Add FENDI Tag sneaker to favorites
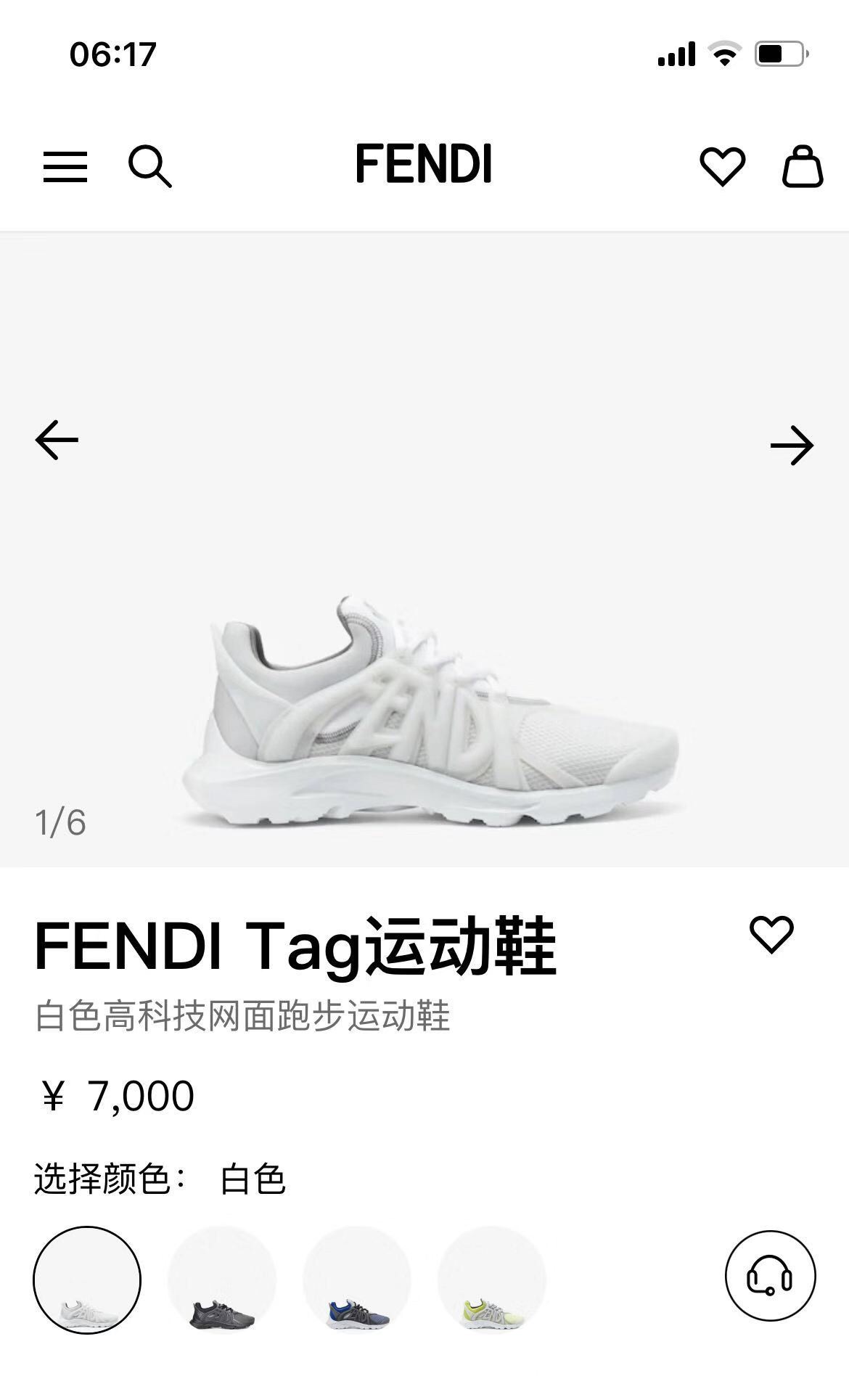Screen dimensions: 849x1400 click(x=771, y=933)
